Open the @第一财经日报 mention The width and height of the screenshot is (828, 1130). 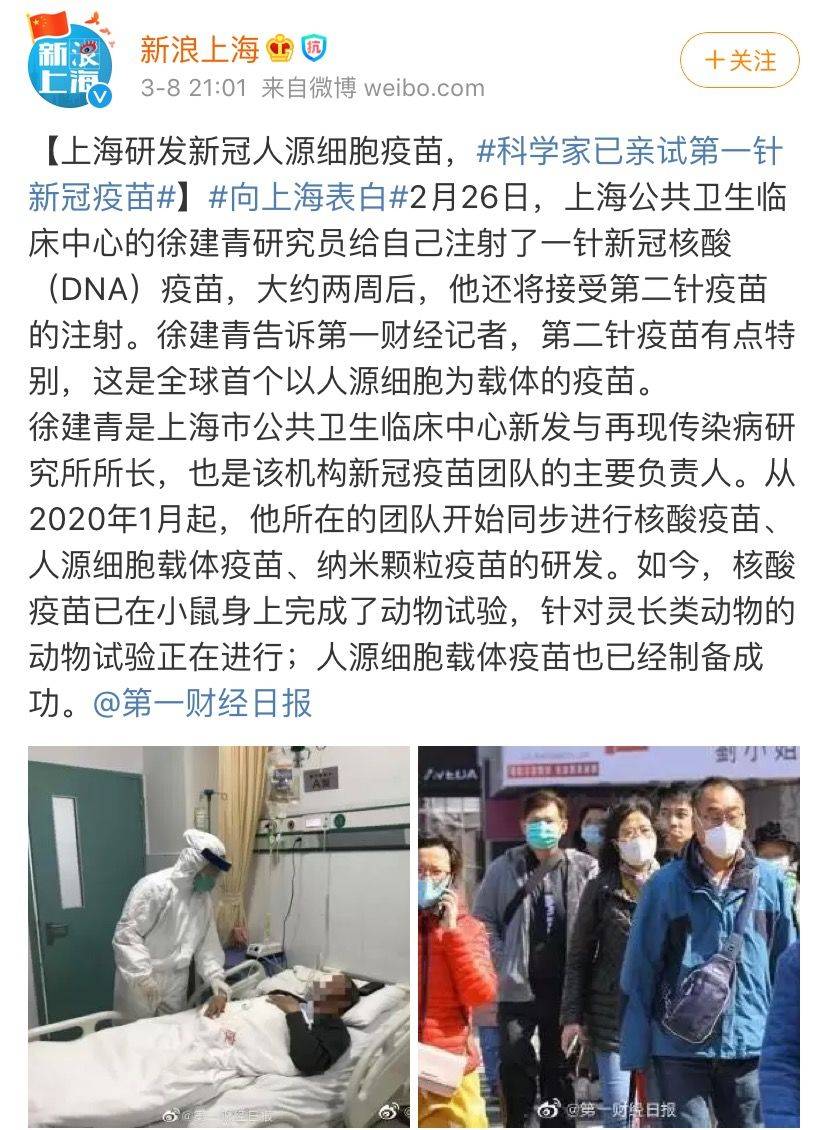click(x=202, y=703)
